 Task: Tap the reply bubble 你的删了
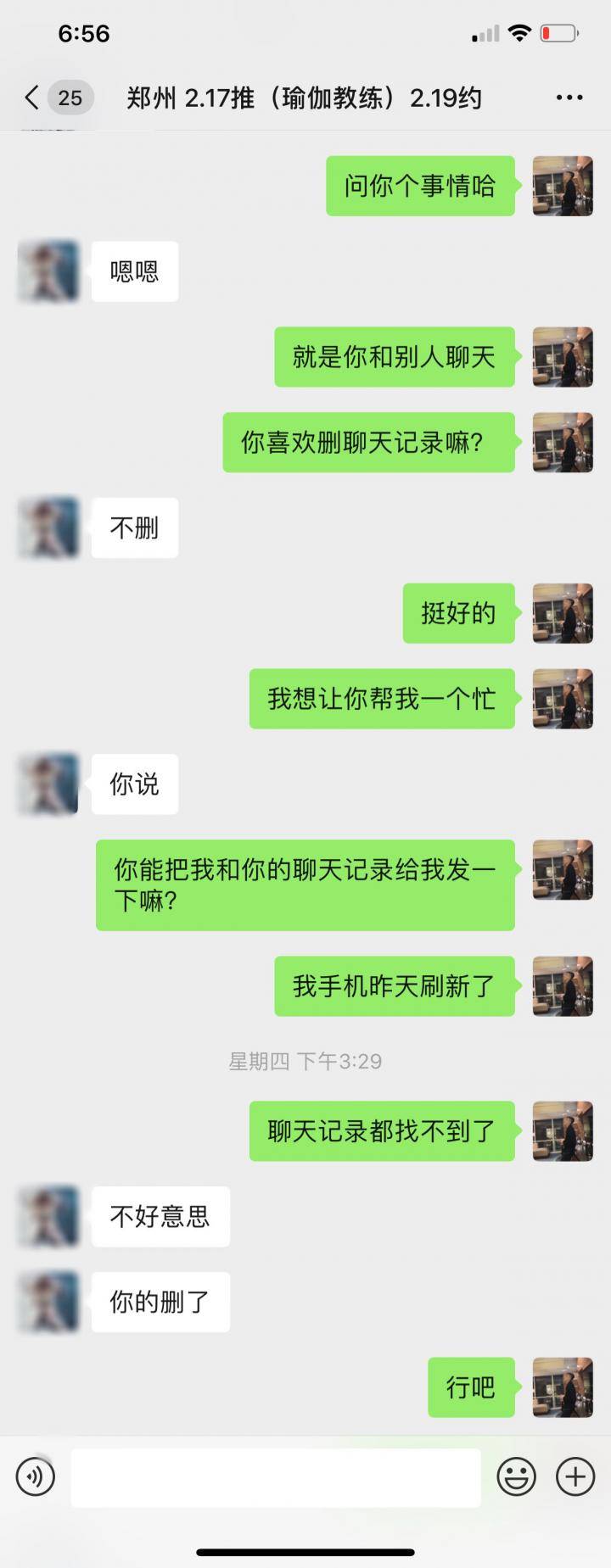tap(160, 1302)
